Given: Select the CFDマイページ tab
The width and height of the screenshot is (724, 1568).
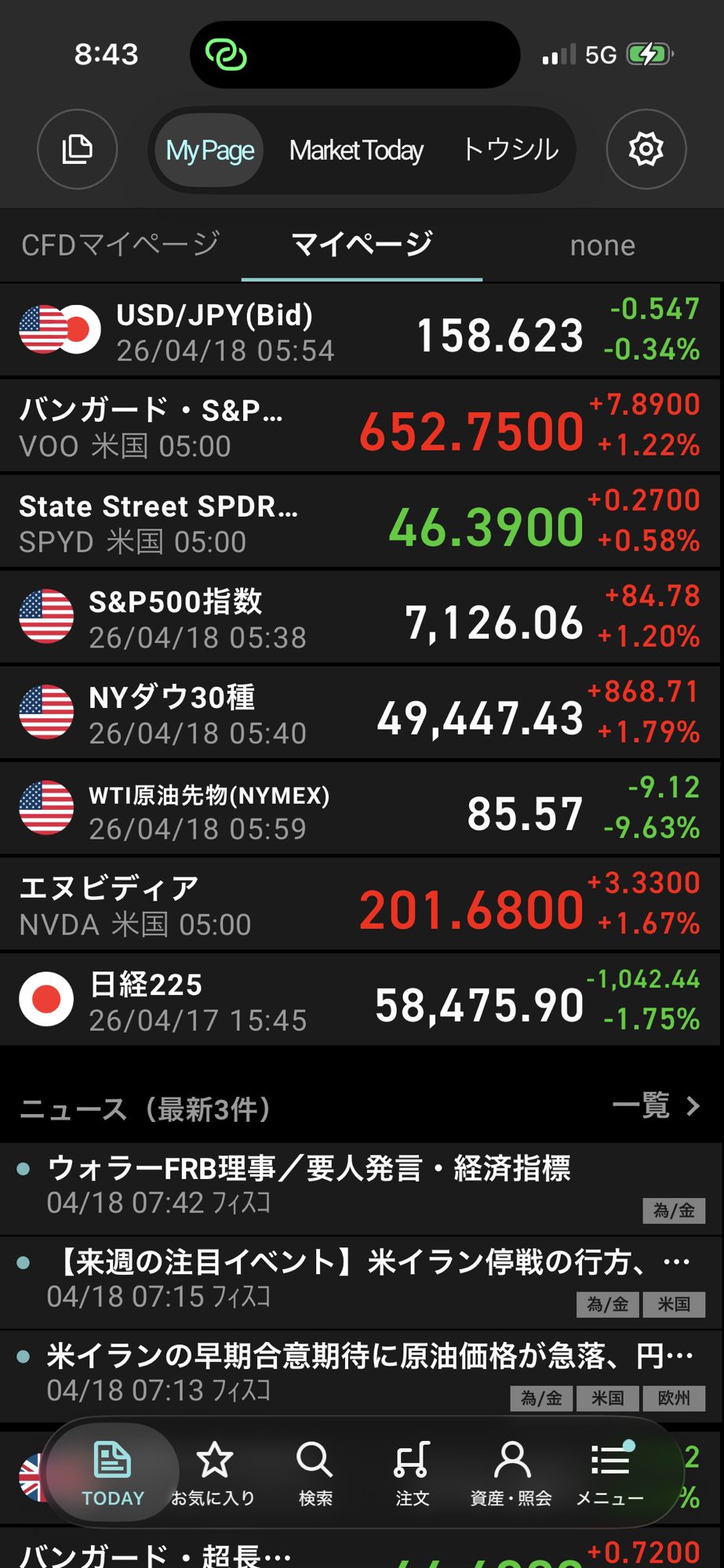Looking at the screenshot, I should 120,245.
